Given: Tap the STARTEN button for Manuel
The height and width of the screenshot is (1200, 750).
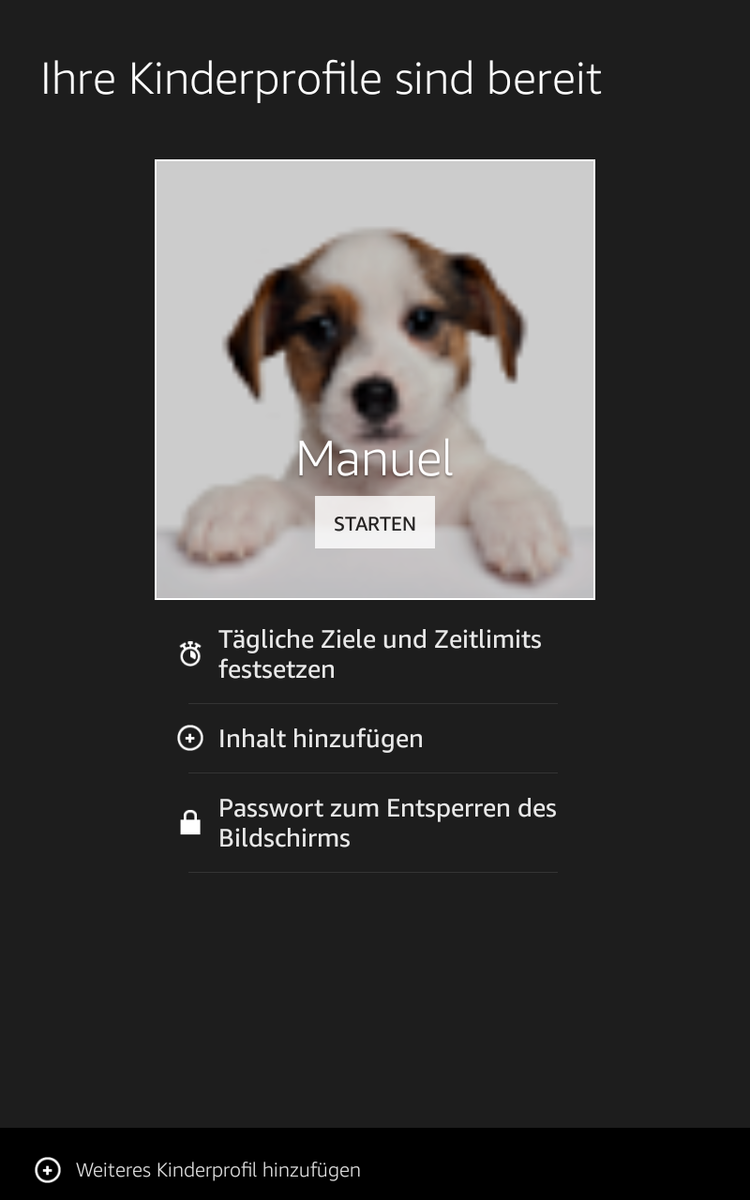Looking at the screenshot, I should (374, 523).
